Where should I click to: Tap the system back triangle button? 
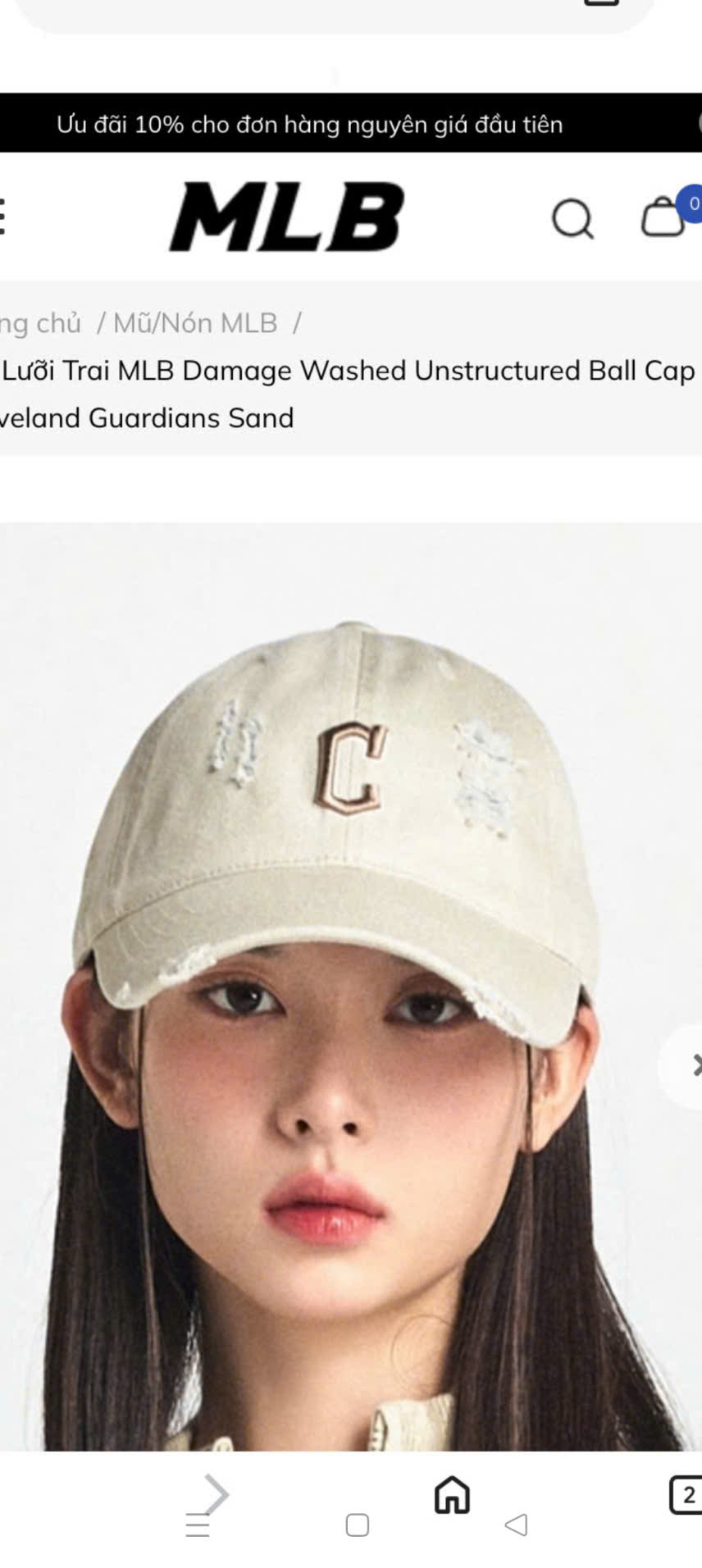click(516, 1525)
